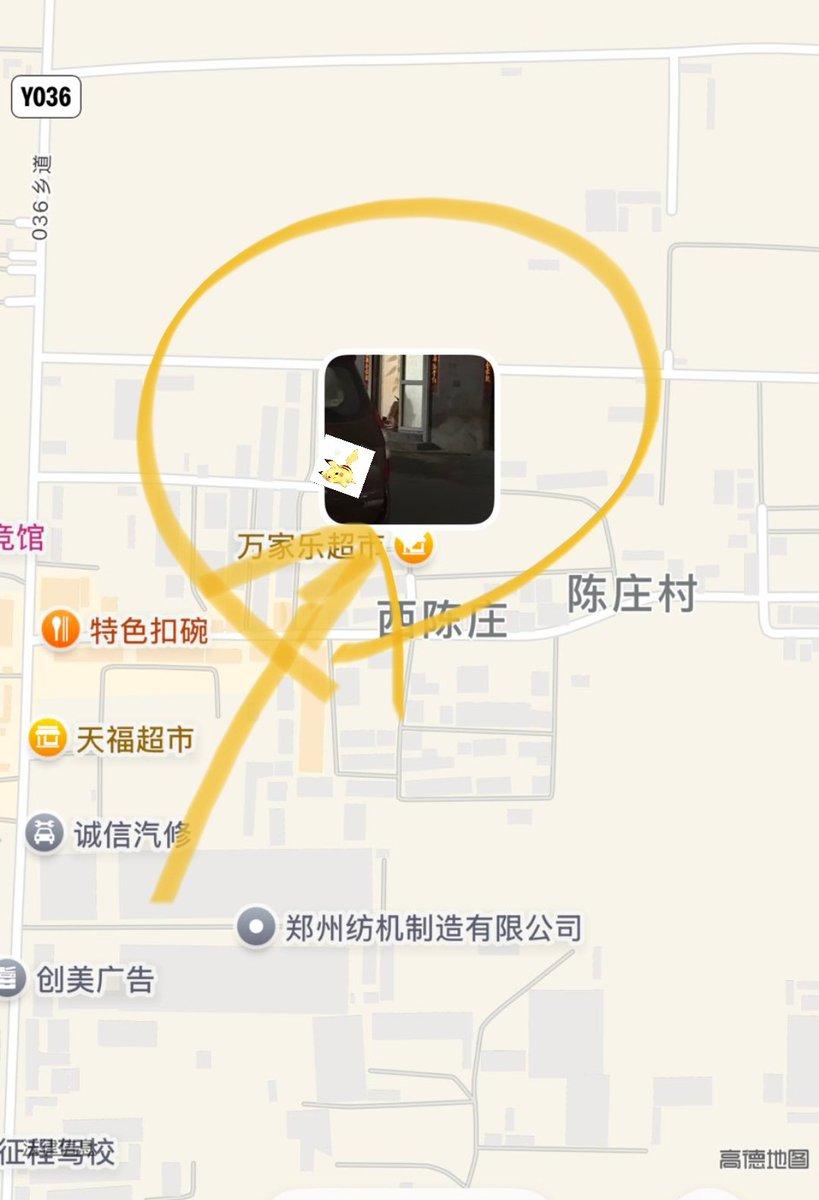The height and width of the screenshot is (1200, 819).
Task: Select the 西陈庄 village label
Action: [x=444, y=621]
